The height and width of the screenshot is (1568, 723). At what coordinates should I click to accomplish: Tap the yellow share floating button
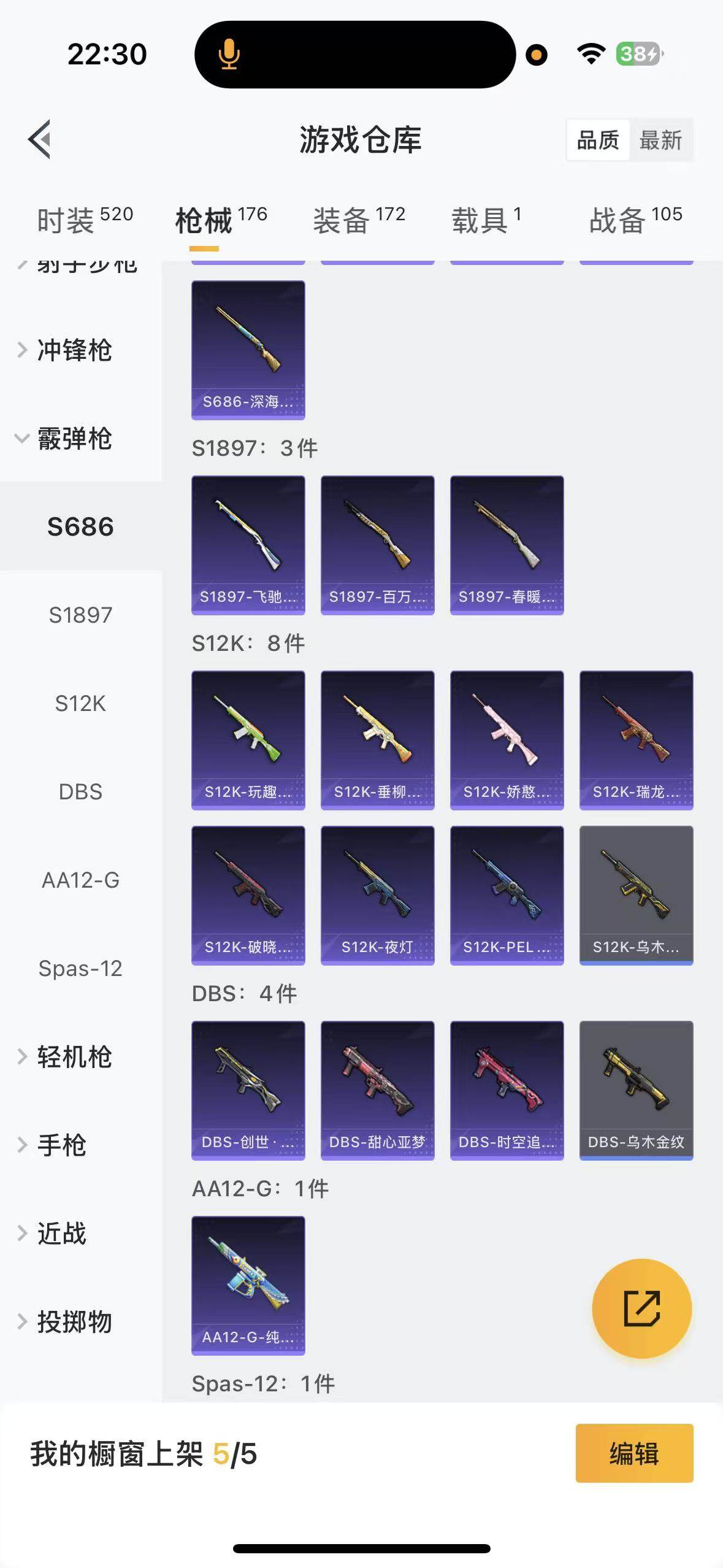coord(641,1309)
